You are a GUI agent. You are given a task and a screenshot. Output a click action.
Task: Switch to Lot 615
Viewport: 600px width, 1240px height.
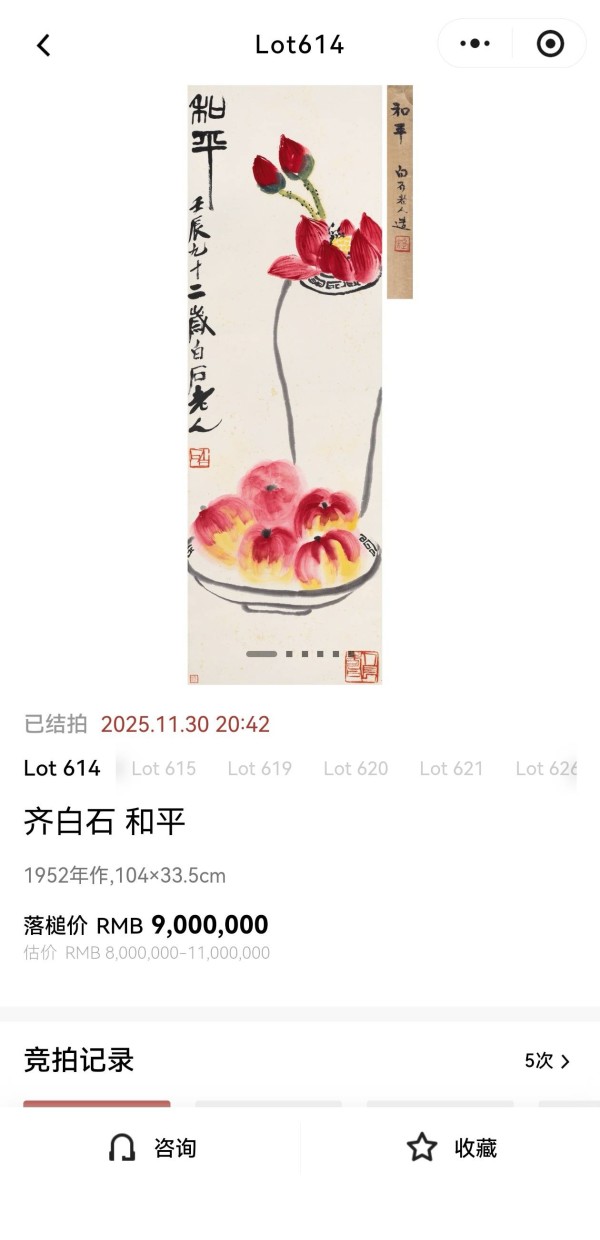(x=163, y=768)
